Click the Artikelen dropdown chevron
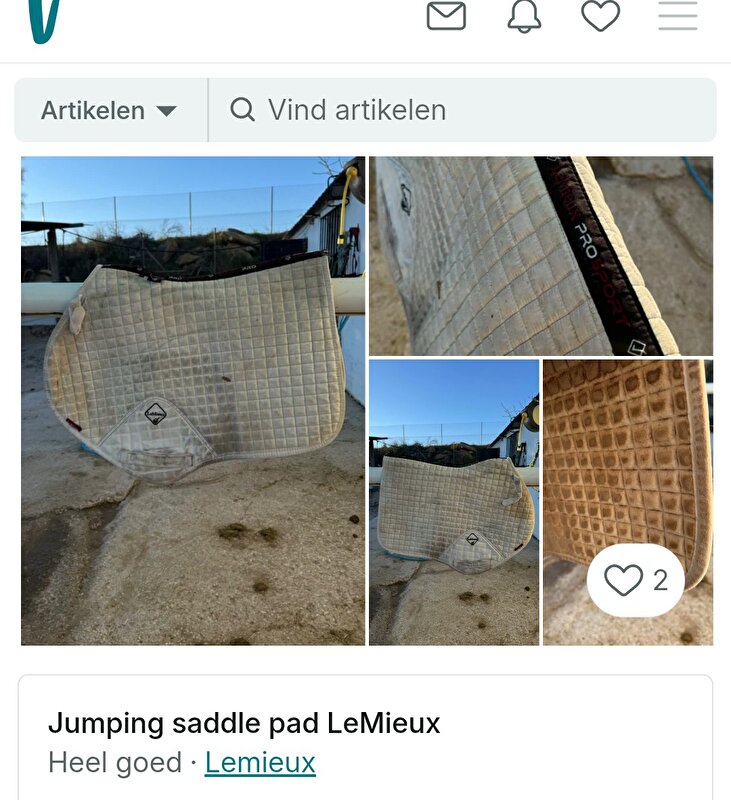The width and height of the screenshot is (731, 800). pyautogui.click(x=168, y=112)
